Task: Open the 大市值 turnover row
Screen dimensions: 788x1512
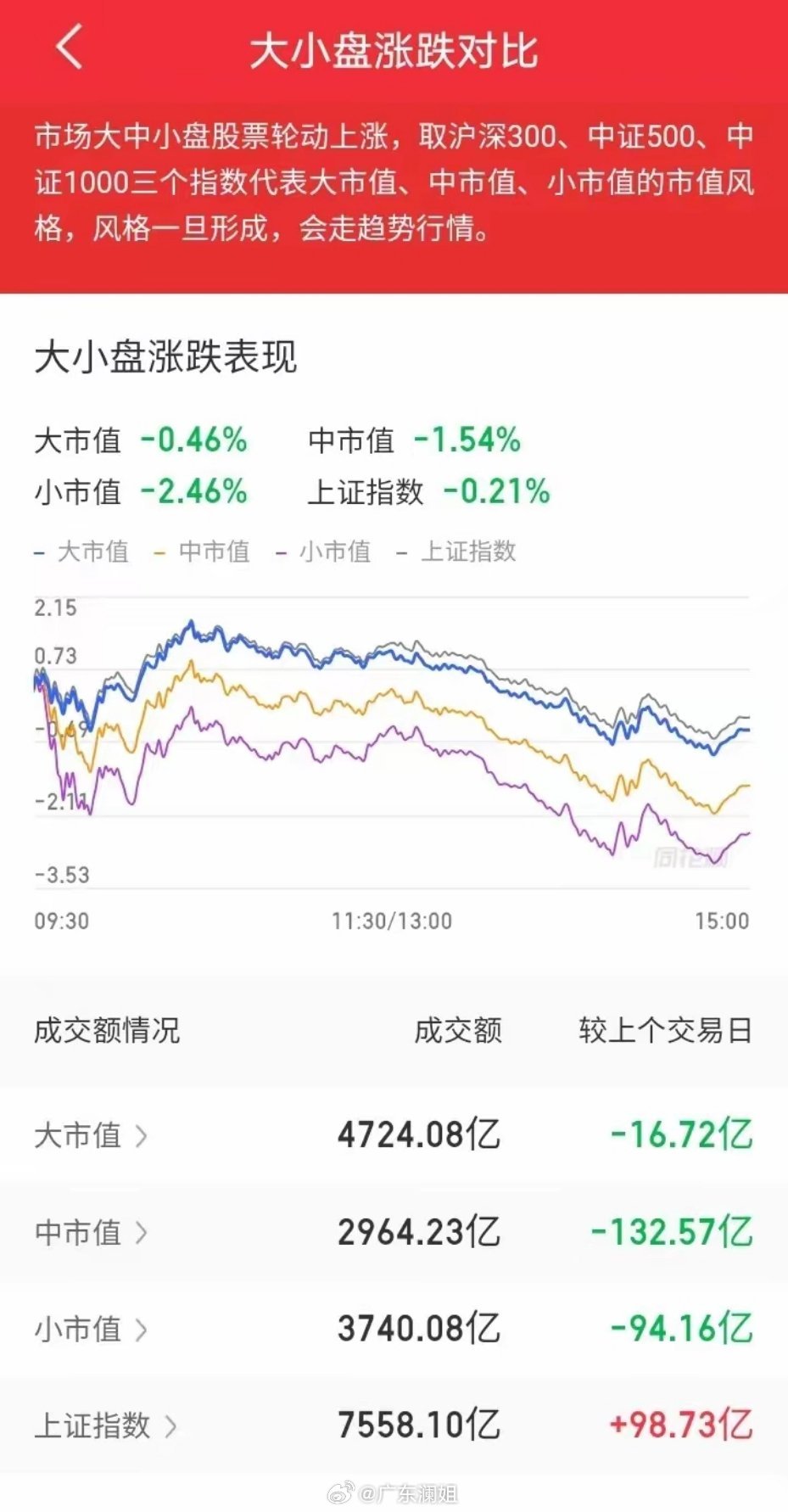Action: (394, 1134)
